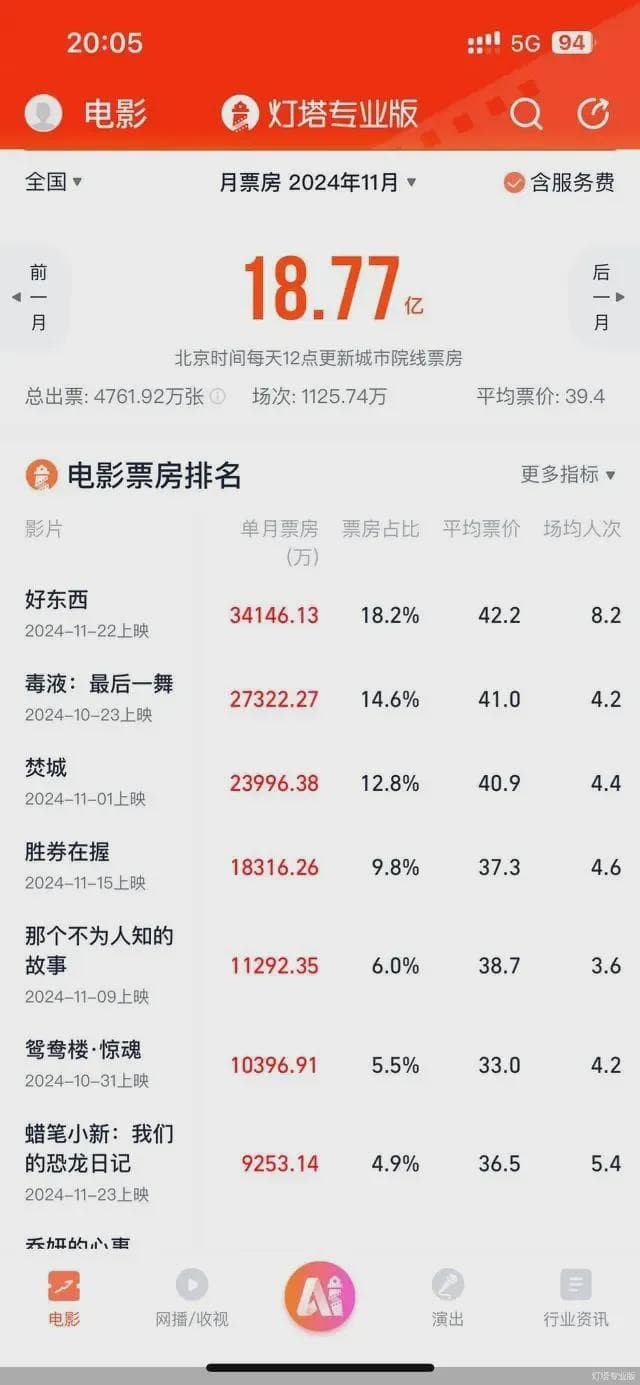Open the profile avatar
This screenshot has width=640, height=1385.
[44, 114]
